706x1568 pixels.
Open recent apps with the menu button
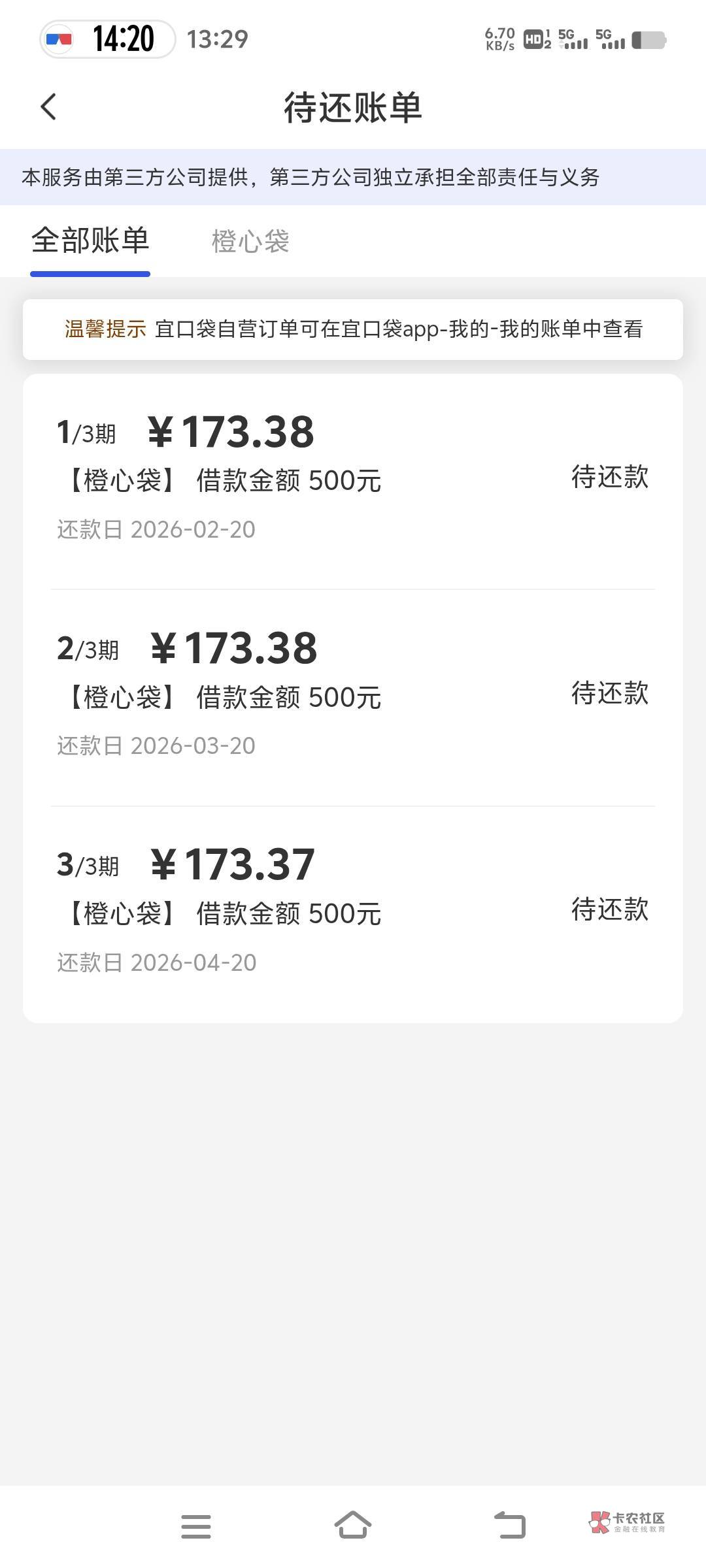pos(196,1526)
